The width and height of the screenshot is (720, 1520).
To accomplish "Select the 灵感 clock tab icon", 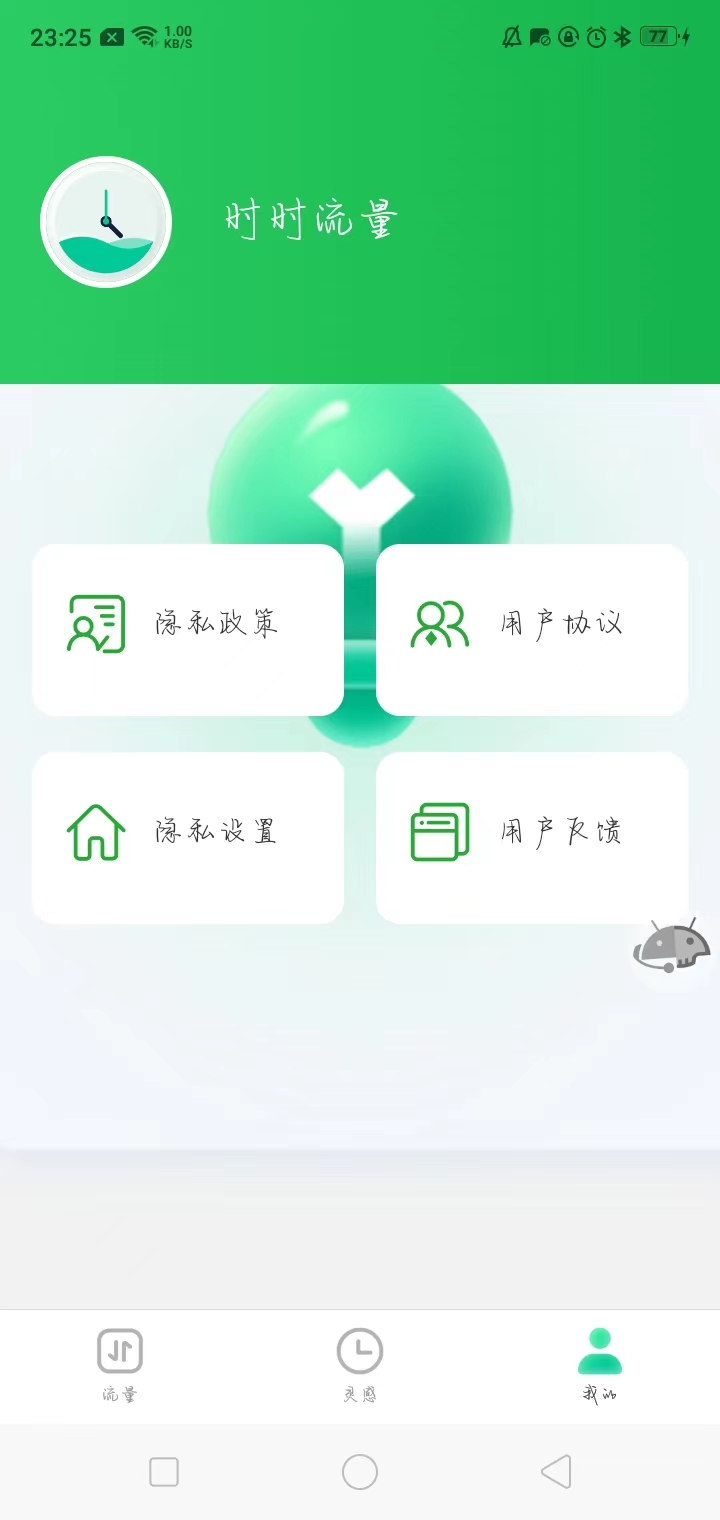I will 360,1349.
